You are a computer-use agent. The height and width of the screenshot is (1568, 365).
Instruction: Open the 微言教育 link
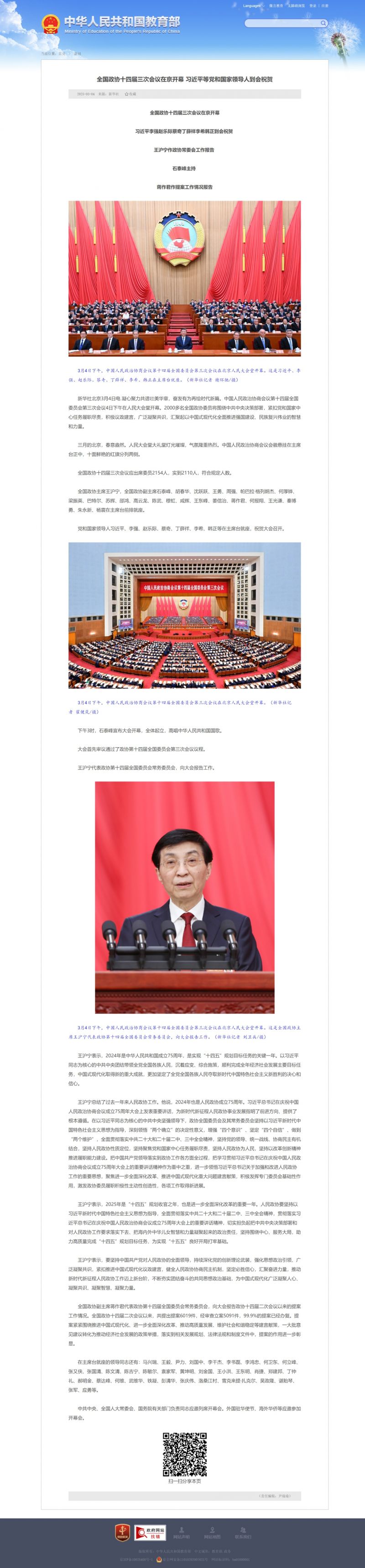276,5
